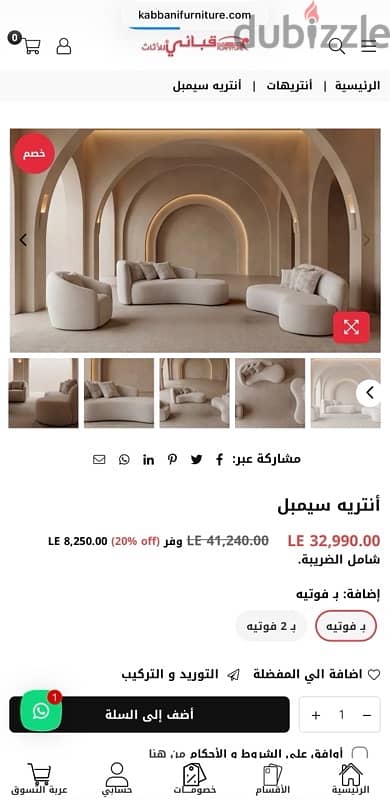Open the أنتريهات breadcrumb link
Screen dimensions: 390x800
click(x=289, y=86)
